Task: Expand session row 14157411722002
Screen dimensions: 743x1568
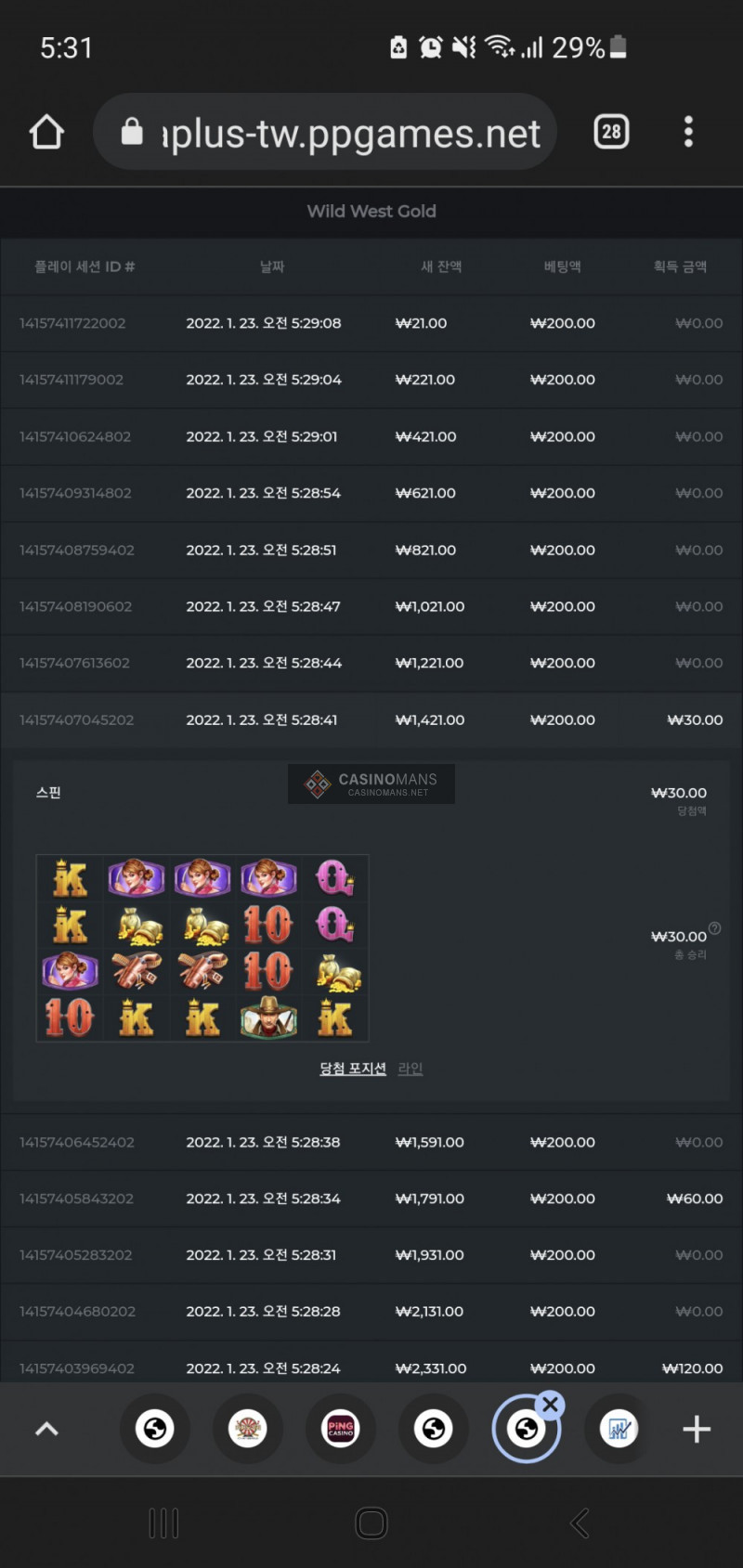Action: coord(371,323)
